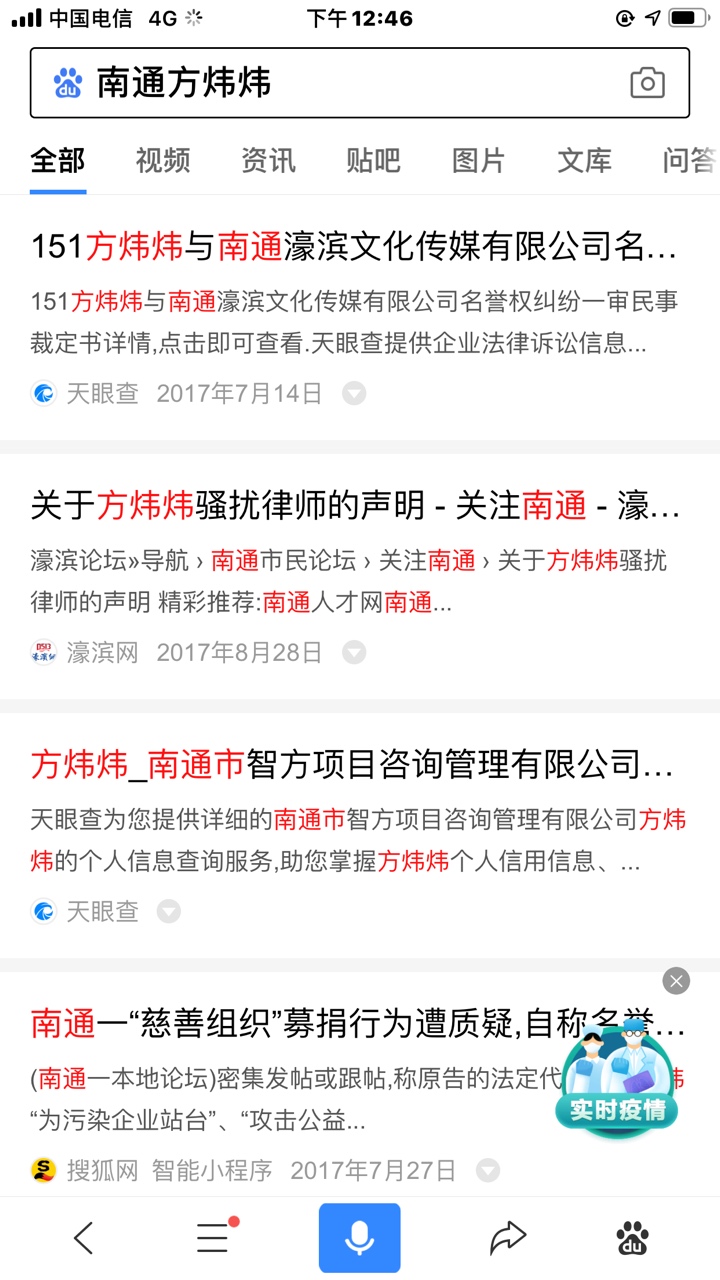Switch to the 图片 tab
720x1280 pixels.
(x=478, y=160)
